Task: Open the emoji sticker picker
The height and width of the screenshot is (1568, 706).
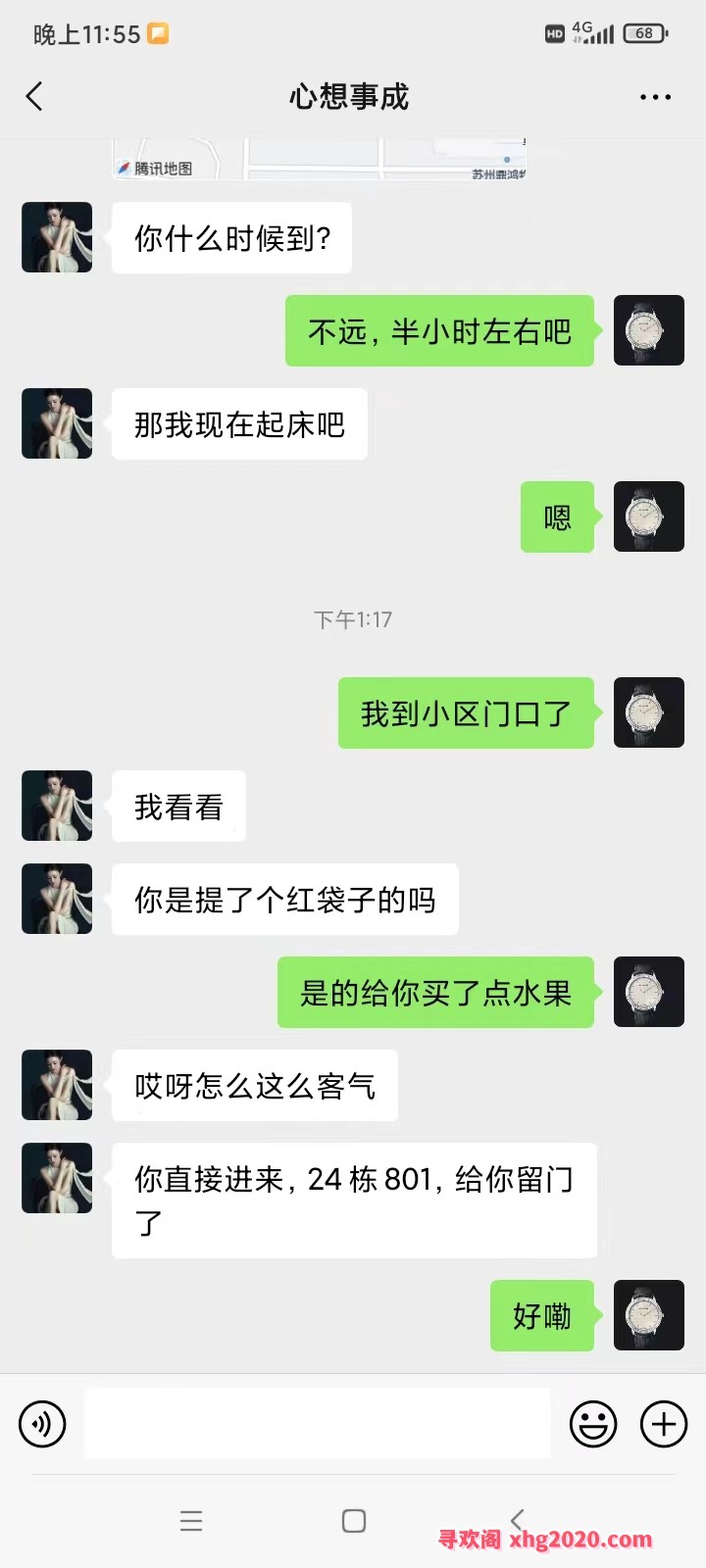Action: pos(593,1424)
